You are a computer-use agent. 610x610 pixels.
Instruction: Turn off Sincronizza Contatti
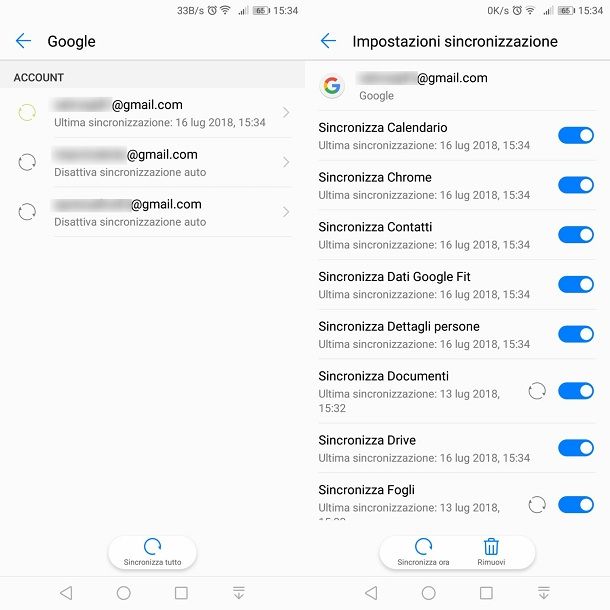click(575, 235)
